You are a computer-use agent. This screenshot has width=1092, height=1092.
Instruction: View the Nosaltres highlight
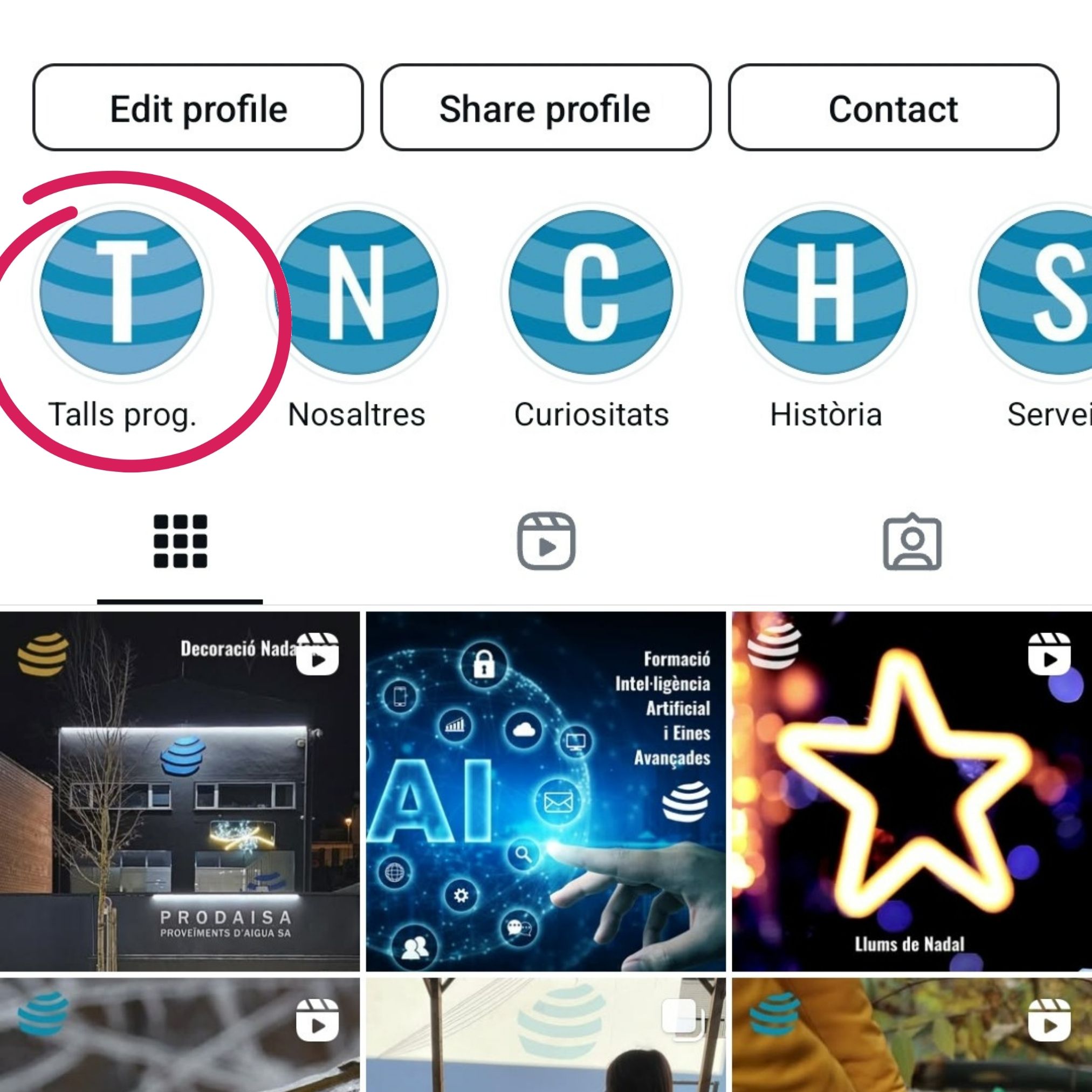click(356, 293)
